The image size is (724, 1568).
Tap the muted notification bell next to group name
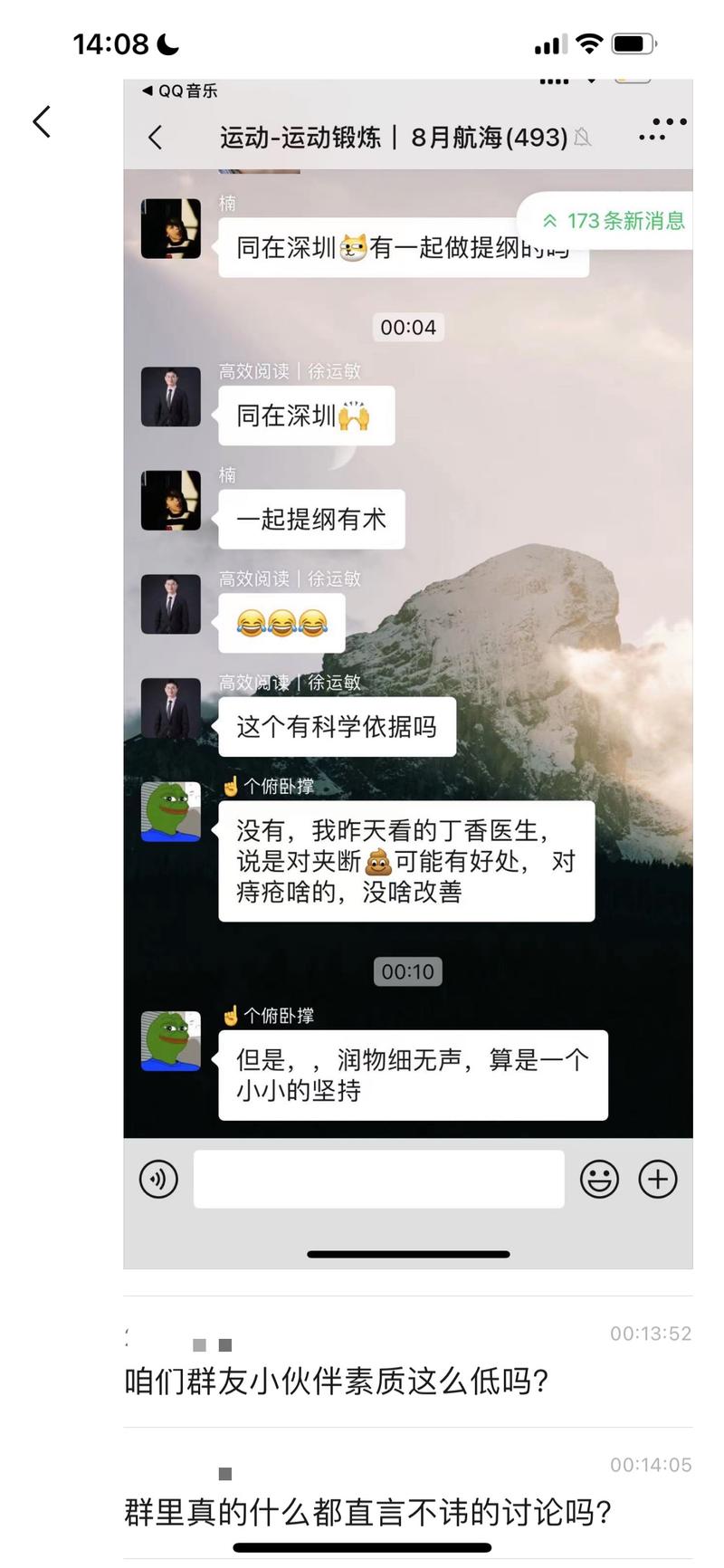[x=583, y=138]
